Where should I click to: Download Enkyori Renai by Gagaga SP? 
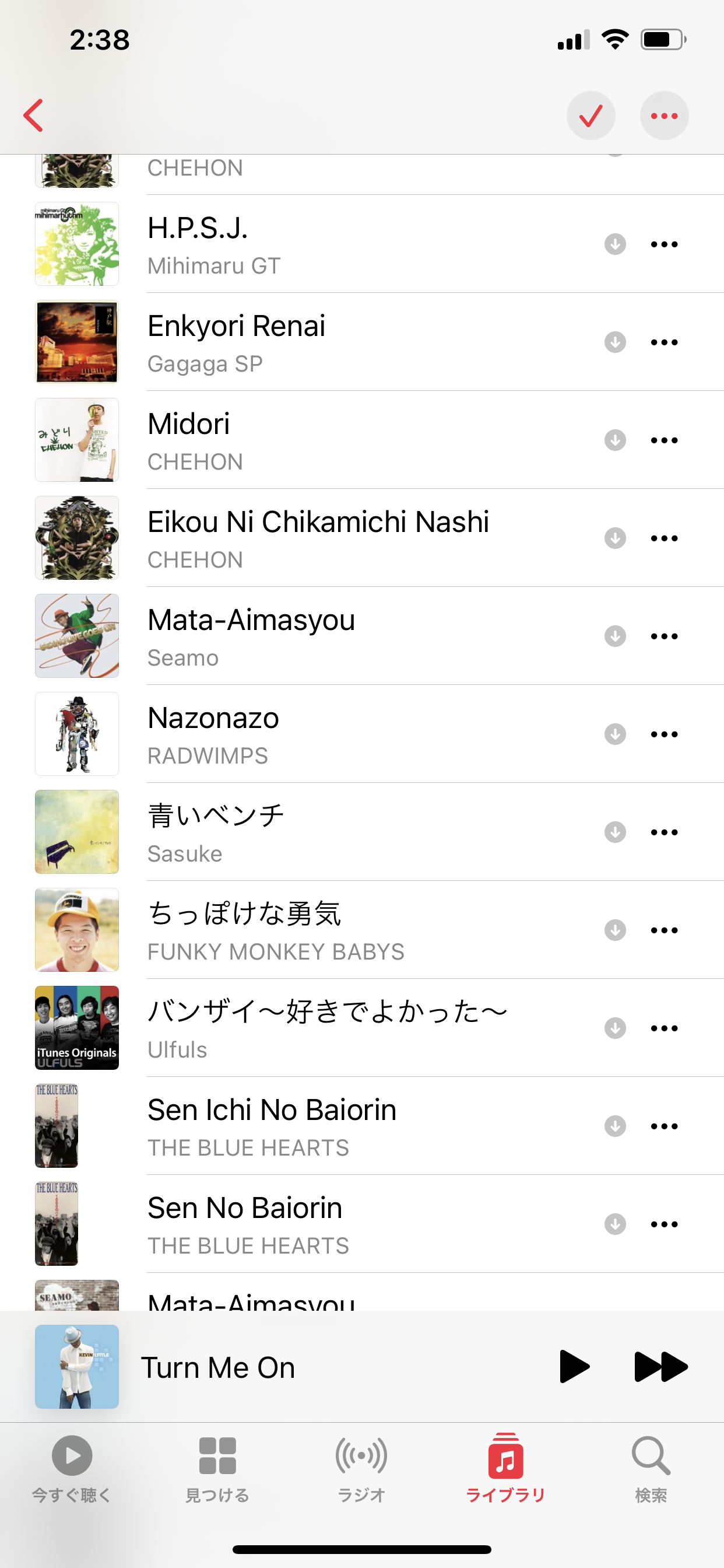[x=615, y=342]
